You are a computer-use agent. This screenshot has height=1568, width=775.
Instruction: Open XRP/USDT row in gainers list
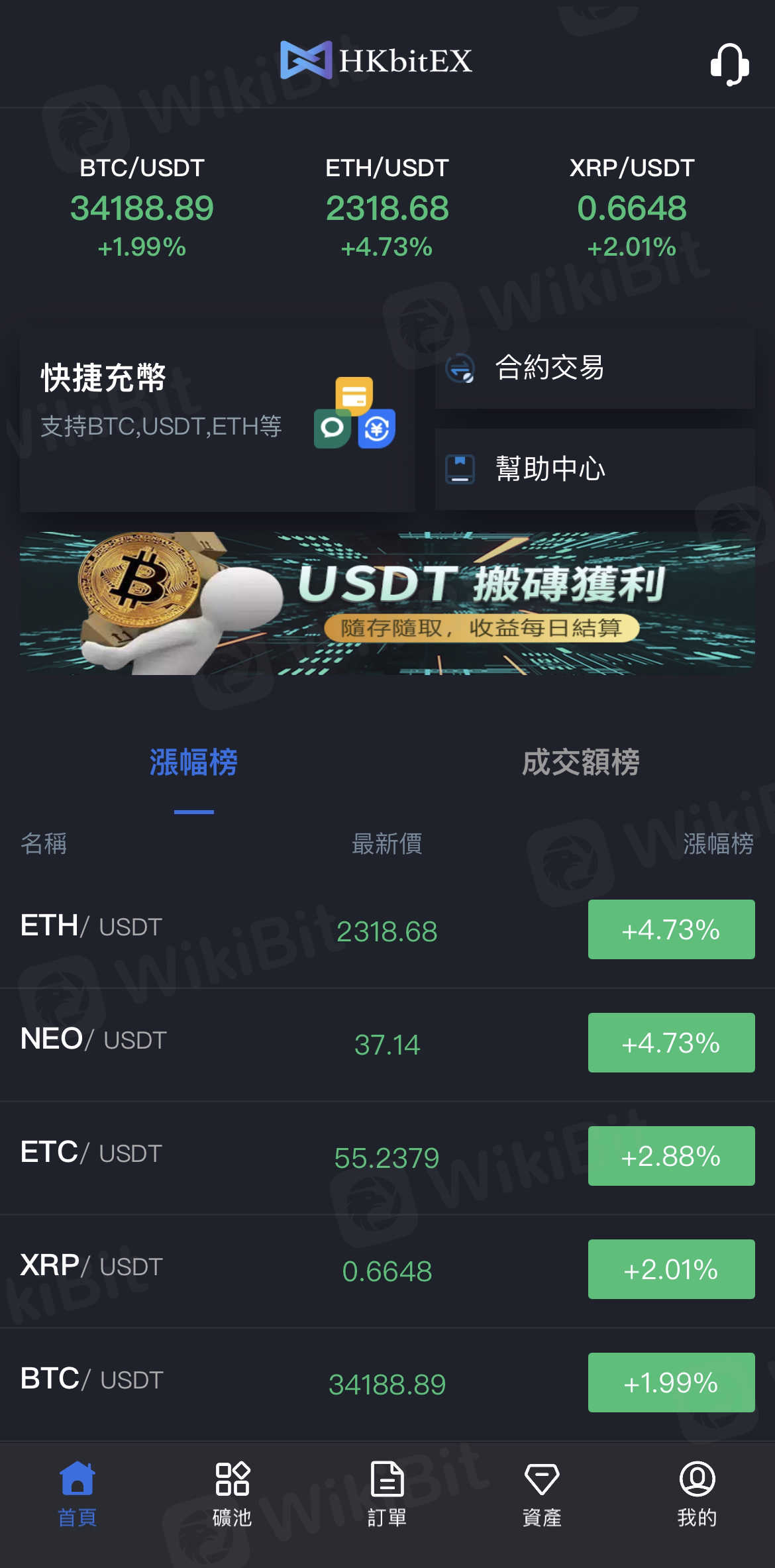[x=387, y=1270]
